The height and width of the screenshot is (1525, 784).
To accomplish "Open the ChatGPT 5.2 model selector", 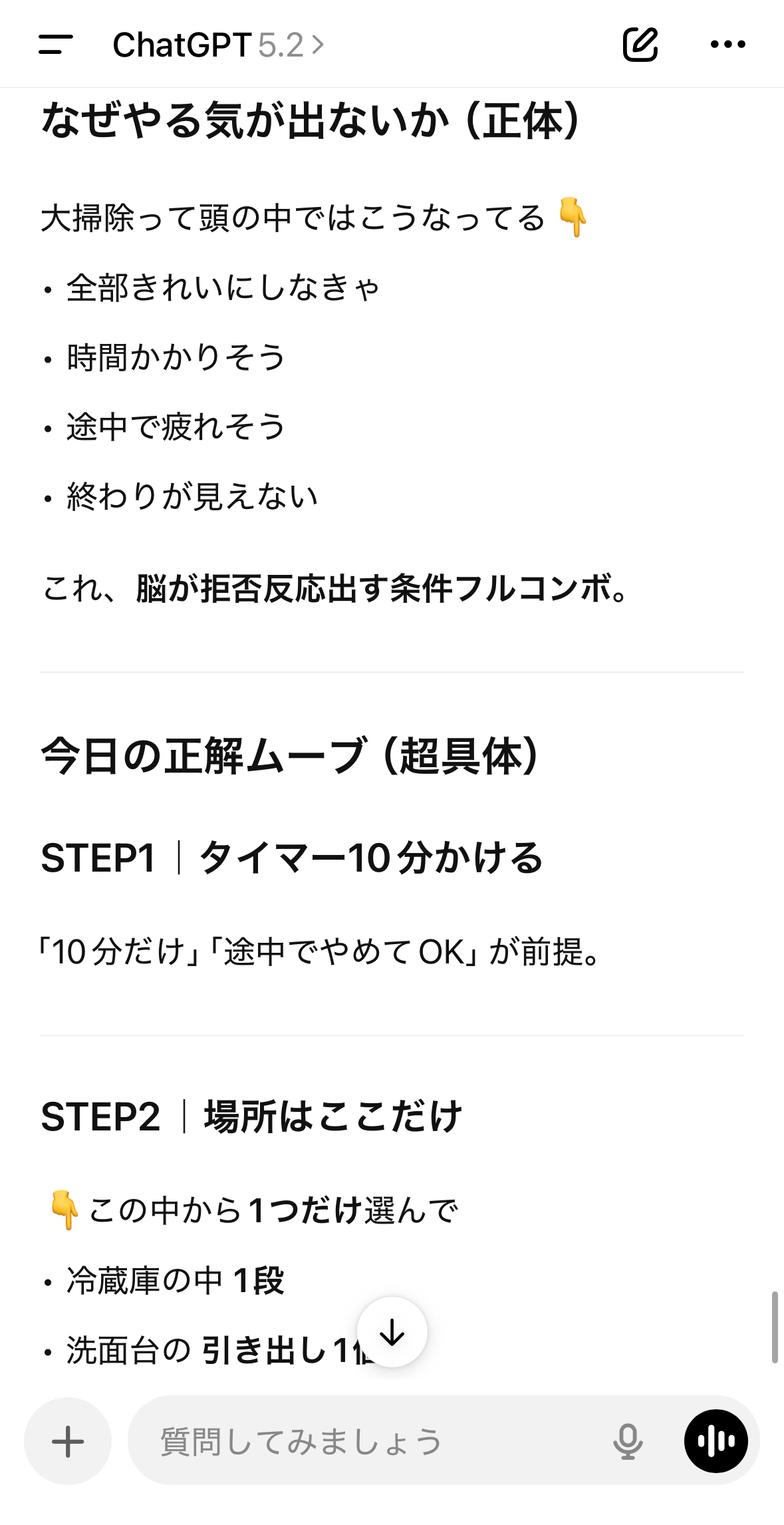I will coord(218,45).
